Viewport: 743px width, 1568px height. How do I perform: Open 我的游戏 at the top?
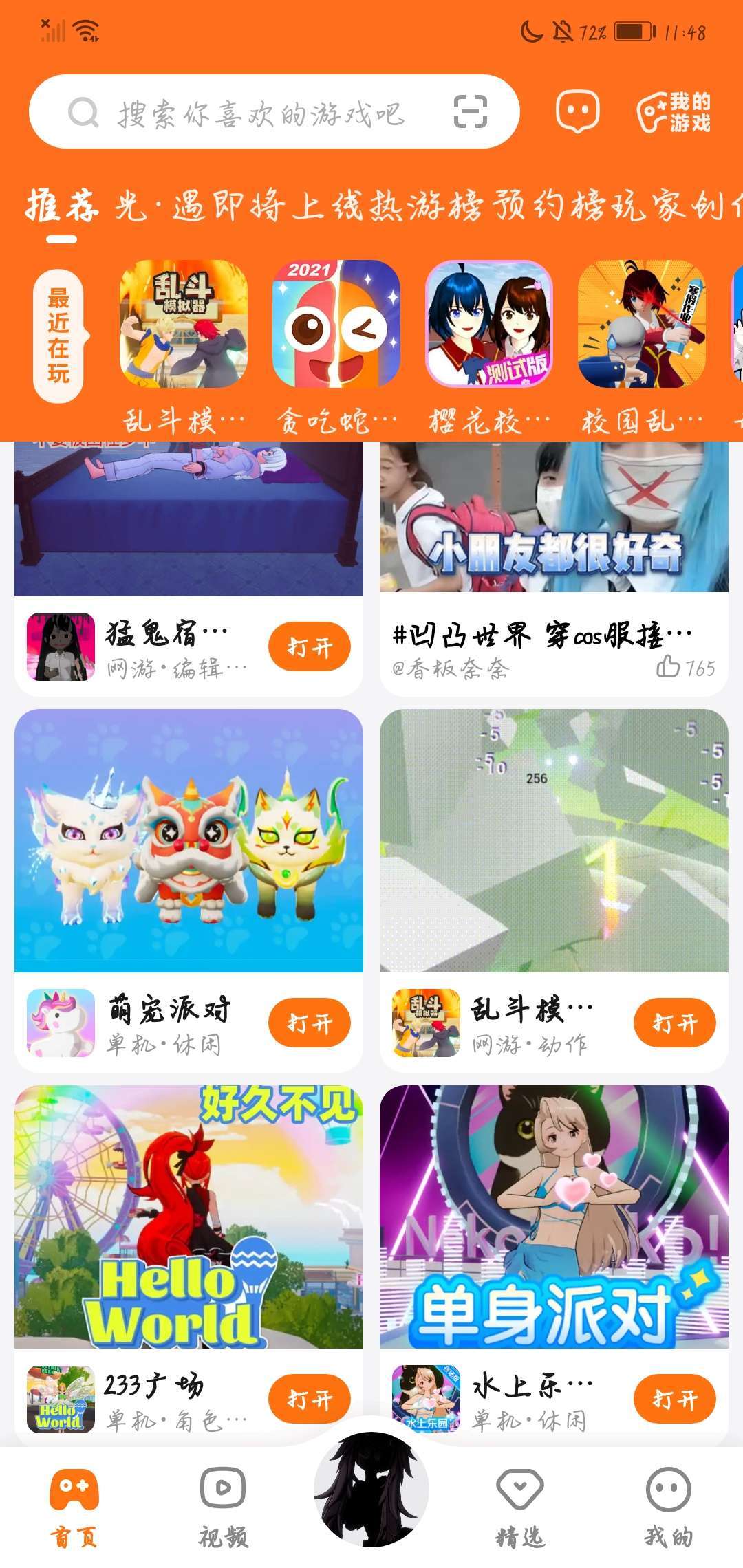674,112
